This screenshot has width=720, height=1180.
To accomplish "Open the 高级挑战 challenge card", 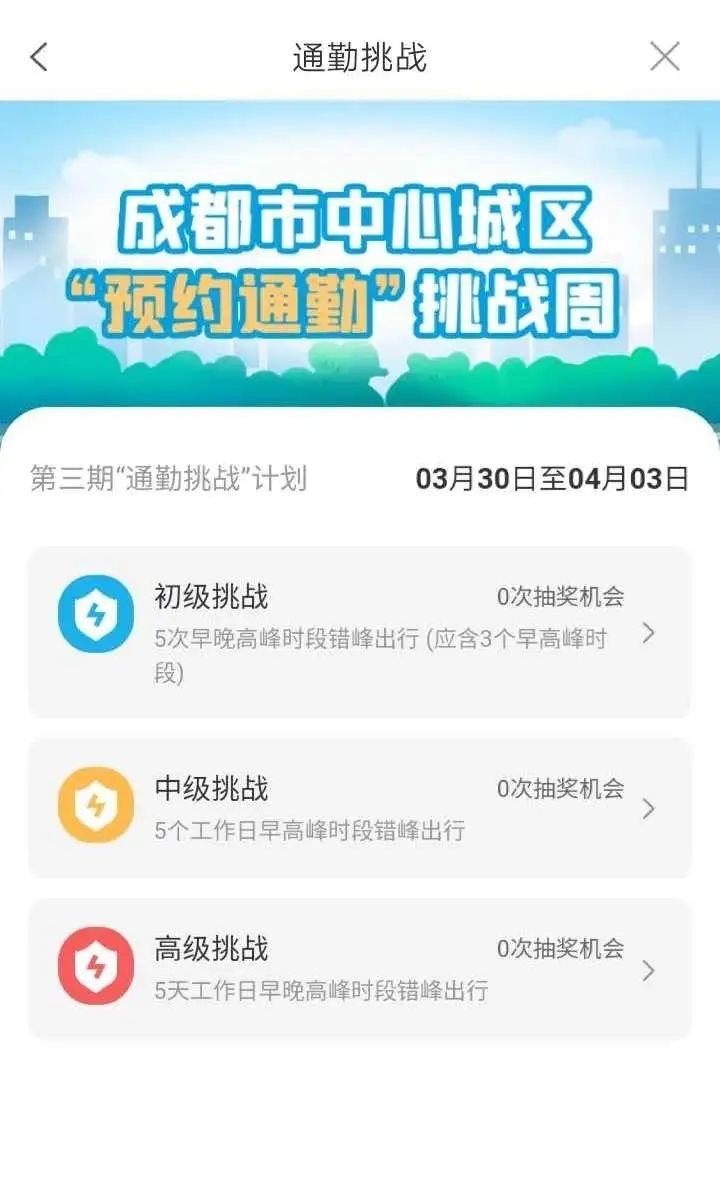I will click(x=359, y=968).
